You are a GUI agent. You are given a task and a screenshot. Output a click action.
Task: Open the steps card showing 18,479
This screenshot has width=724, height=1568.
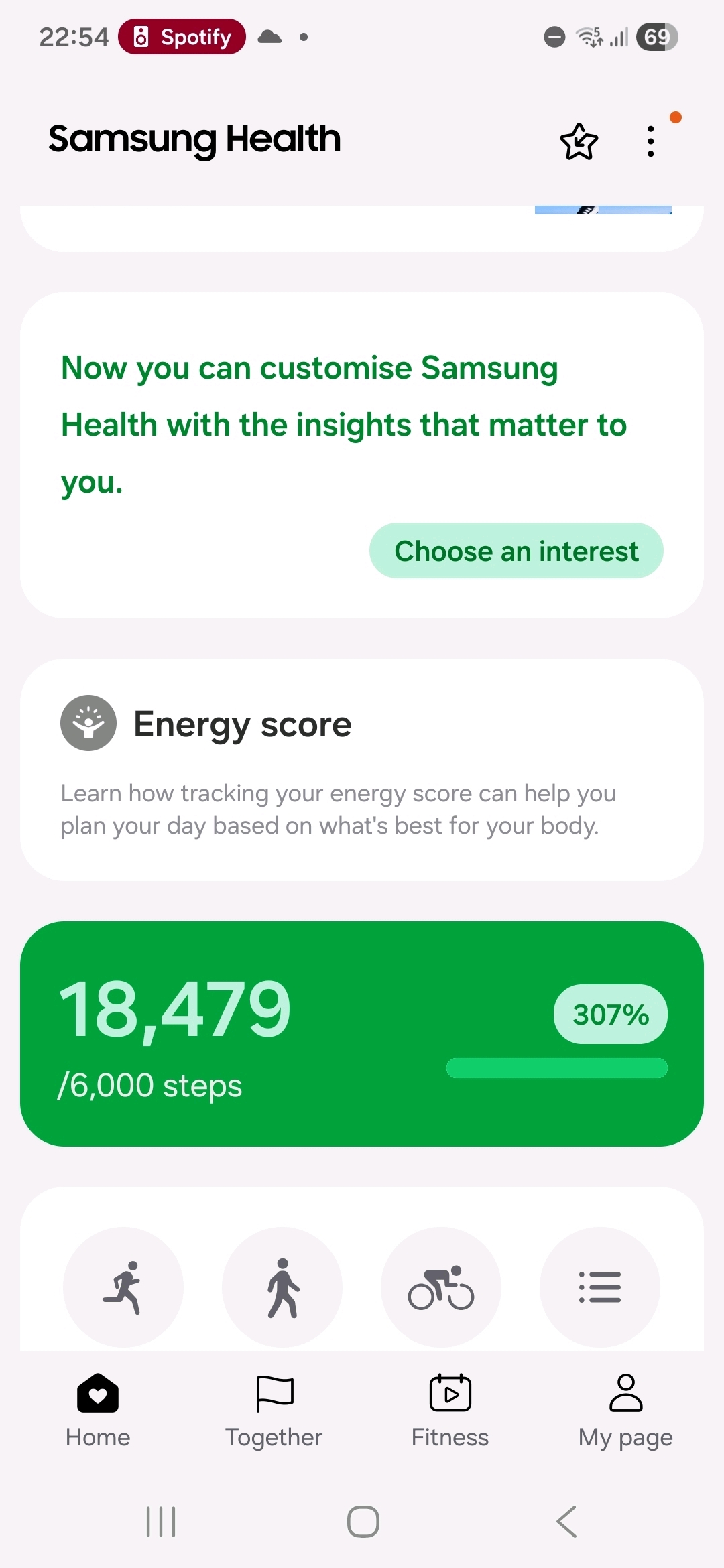coord(362,1033)
